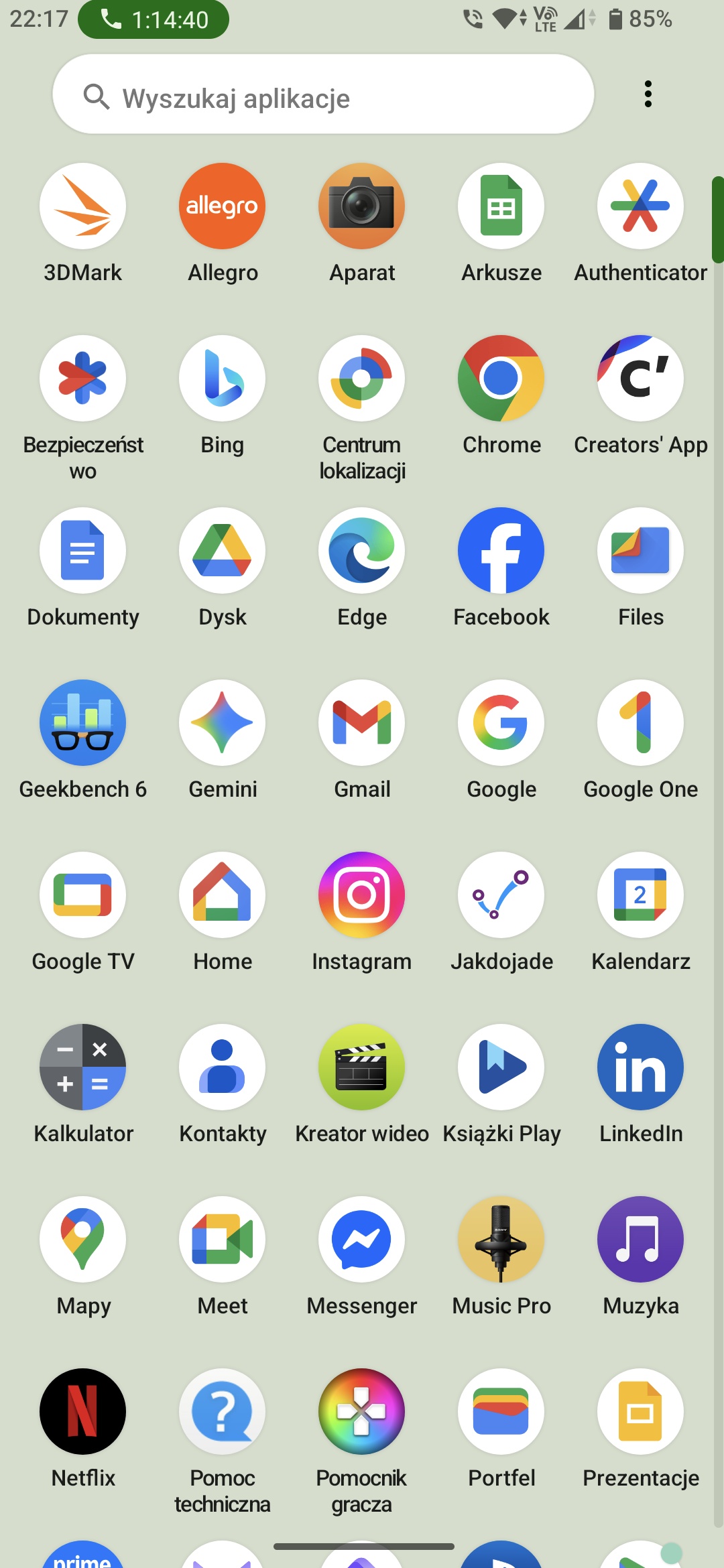This screenshot has height=1568, width=724.
Task: Start the Netflix app
Action: point(82,1412)
